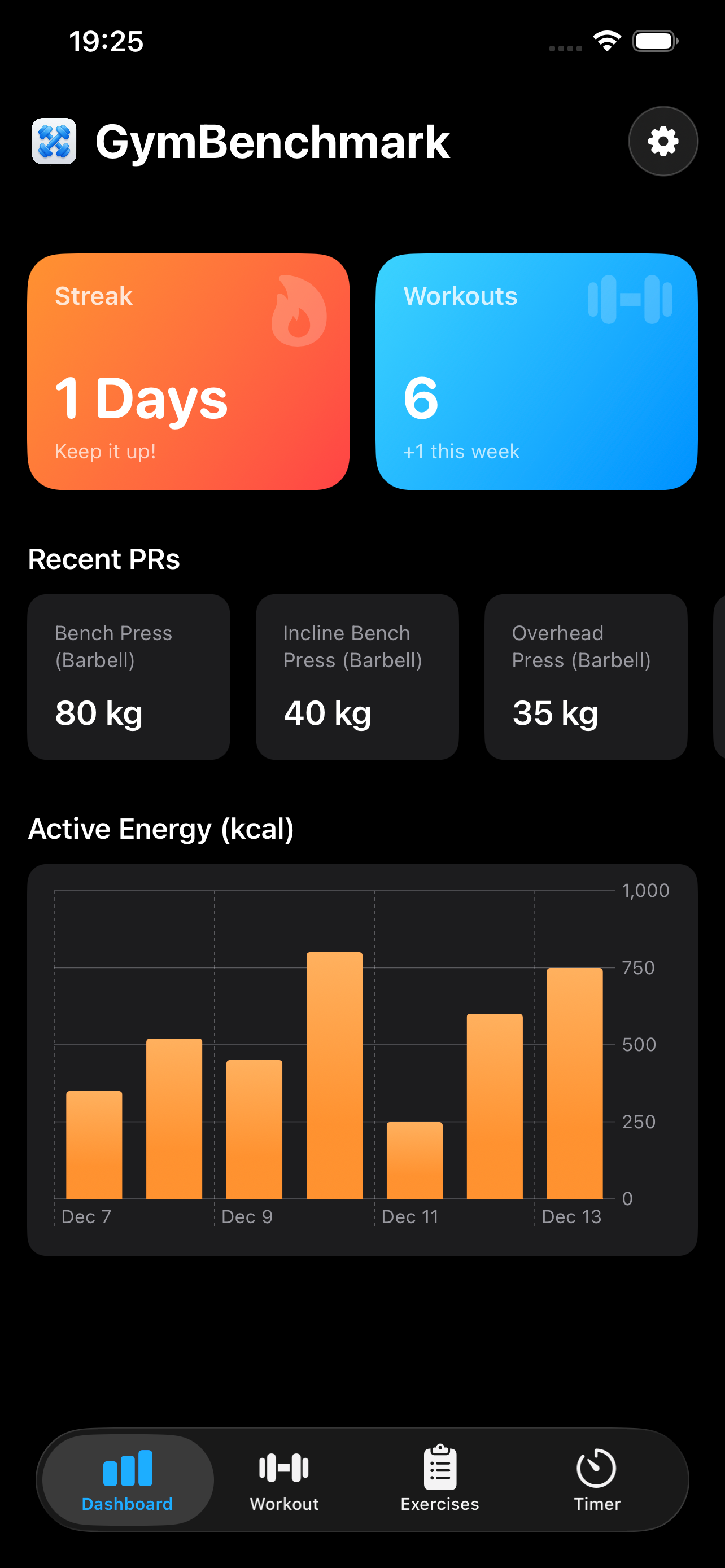
Task: Open the Streak card showing 1 Days
Action: pos(190,370)
